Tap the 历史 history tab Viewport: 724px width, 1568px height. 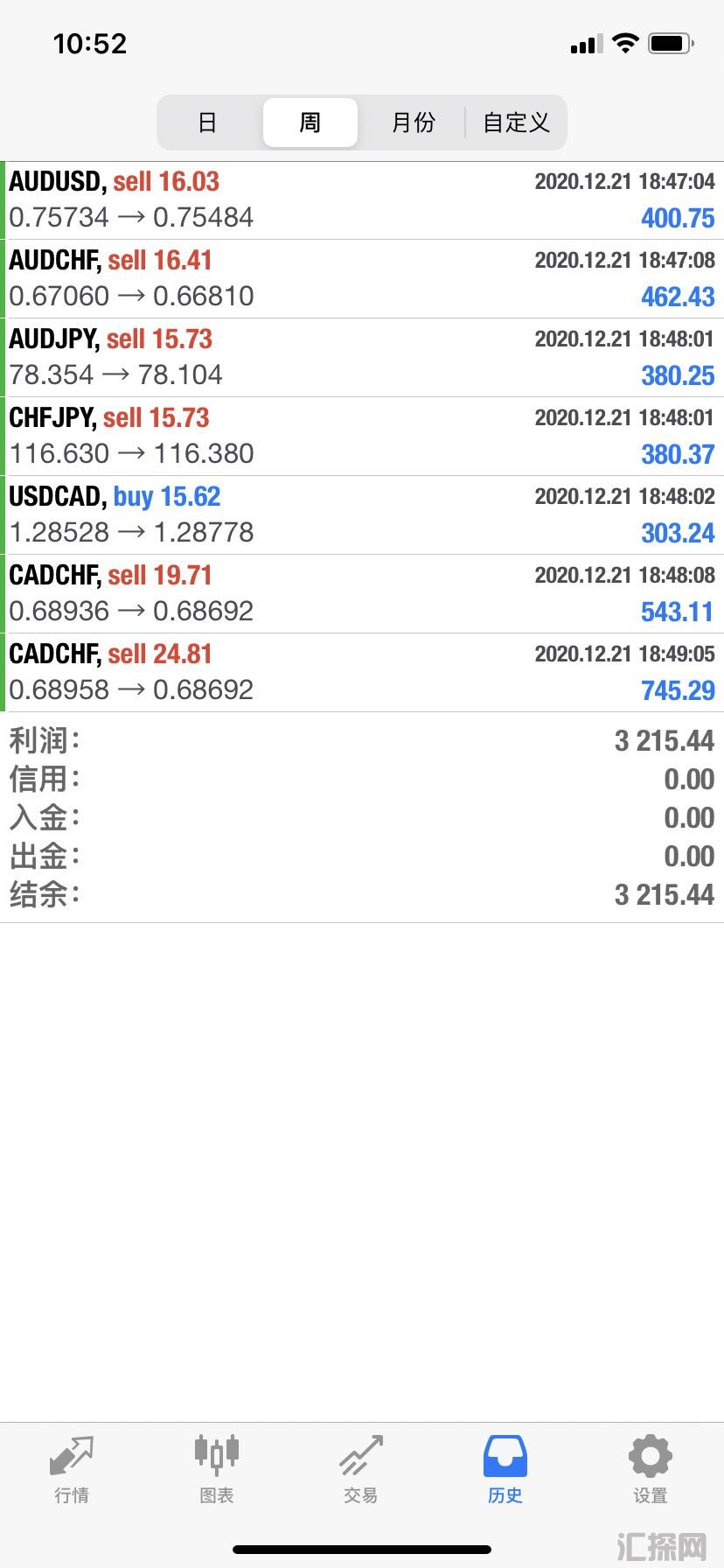(x=505, y=1470)
